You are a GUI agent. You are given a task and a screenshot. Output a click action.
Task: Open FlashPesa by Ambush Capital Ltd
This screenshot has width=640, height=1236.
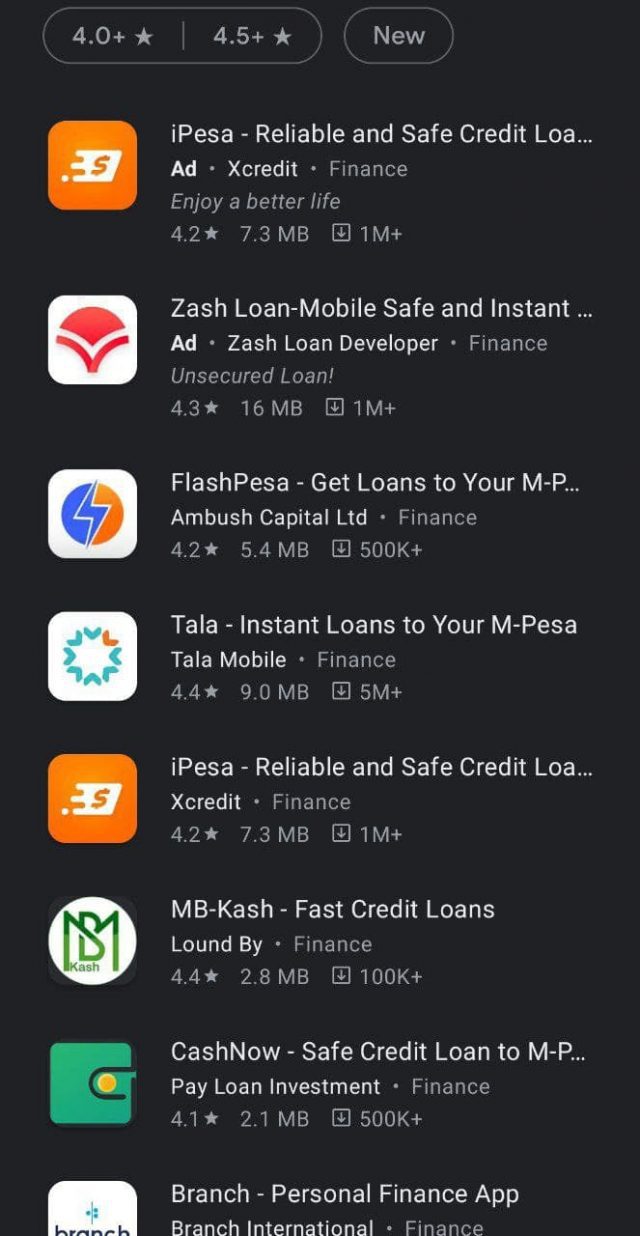coord(320,514)
